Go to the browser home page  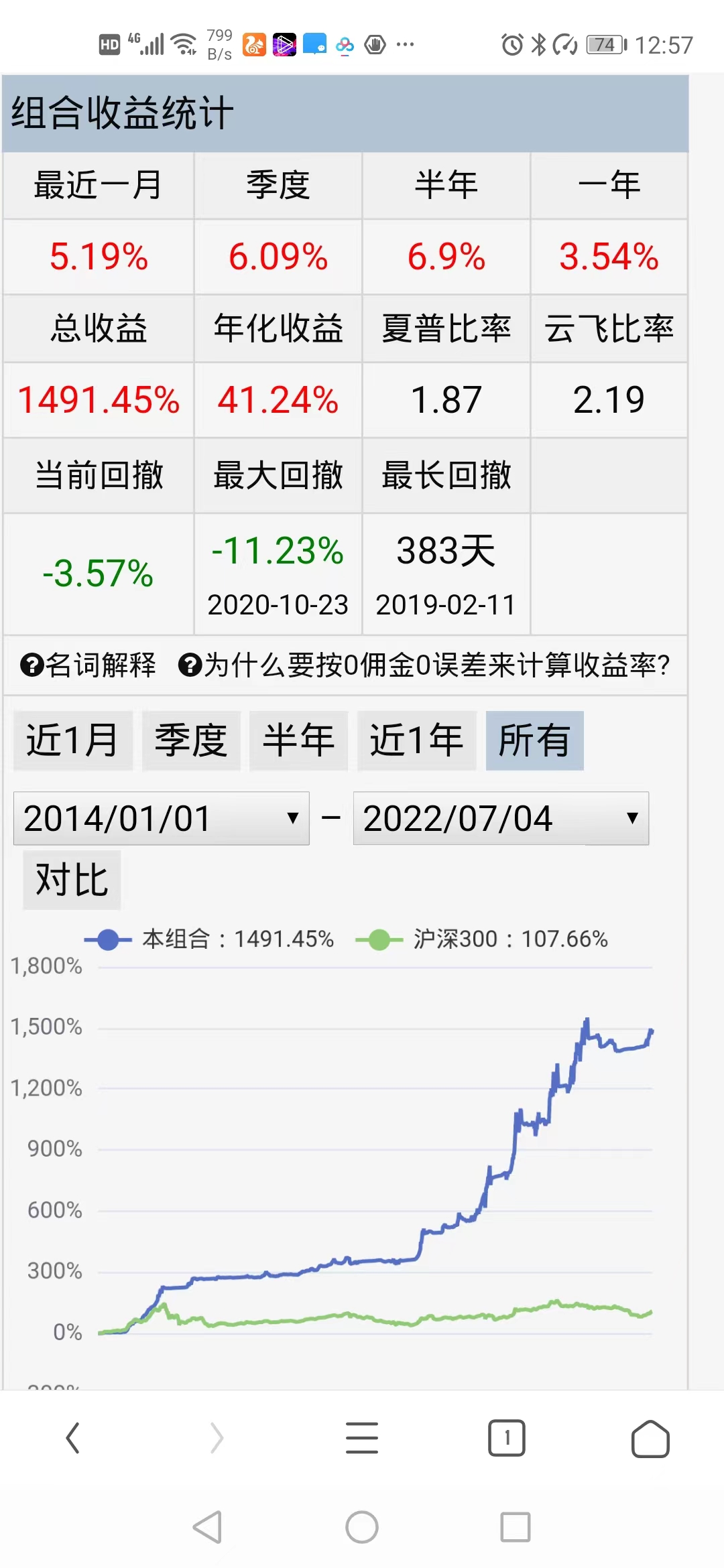tap(650, 1438)
